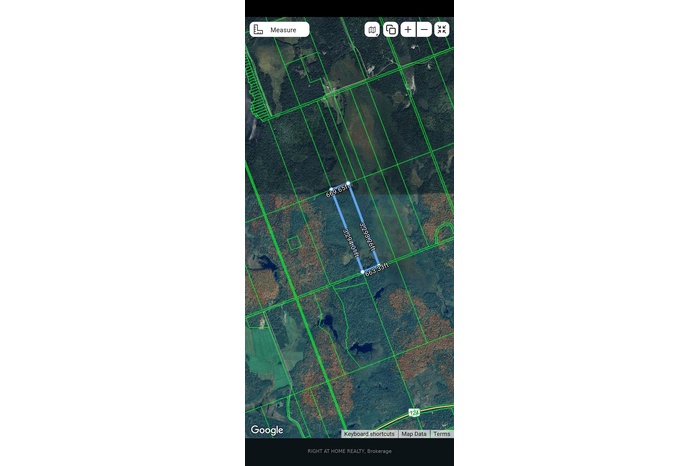Exit fullscreen map view
The image size is (700, 466).
(442, 30)
